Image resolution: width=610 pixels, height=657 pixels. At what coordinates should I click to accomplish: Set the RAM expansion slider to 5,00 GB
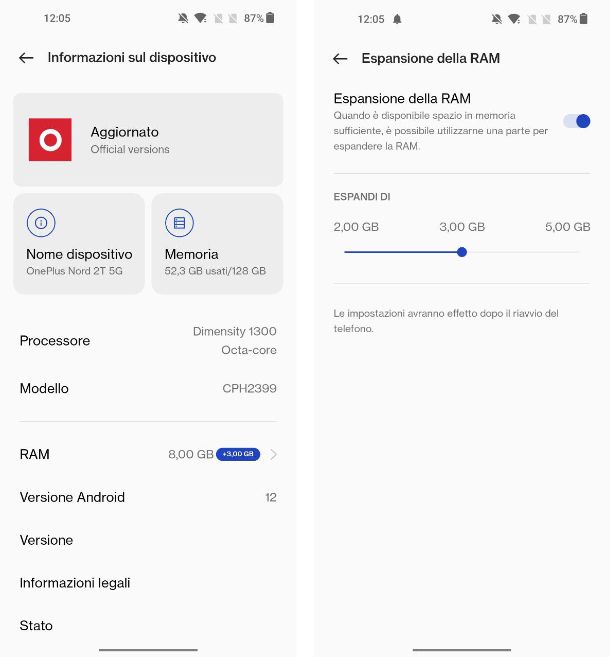579,252
